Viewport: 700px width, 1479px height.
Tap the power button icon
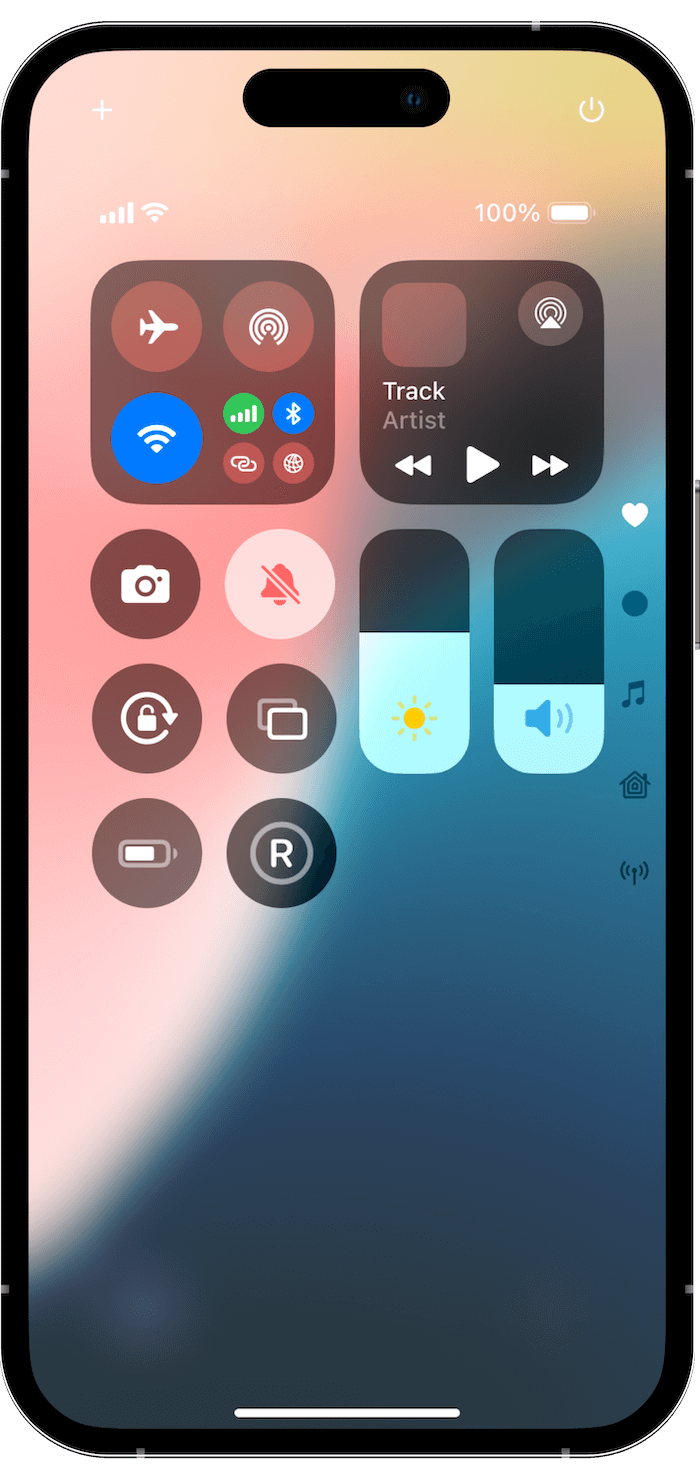pos(592,110)
